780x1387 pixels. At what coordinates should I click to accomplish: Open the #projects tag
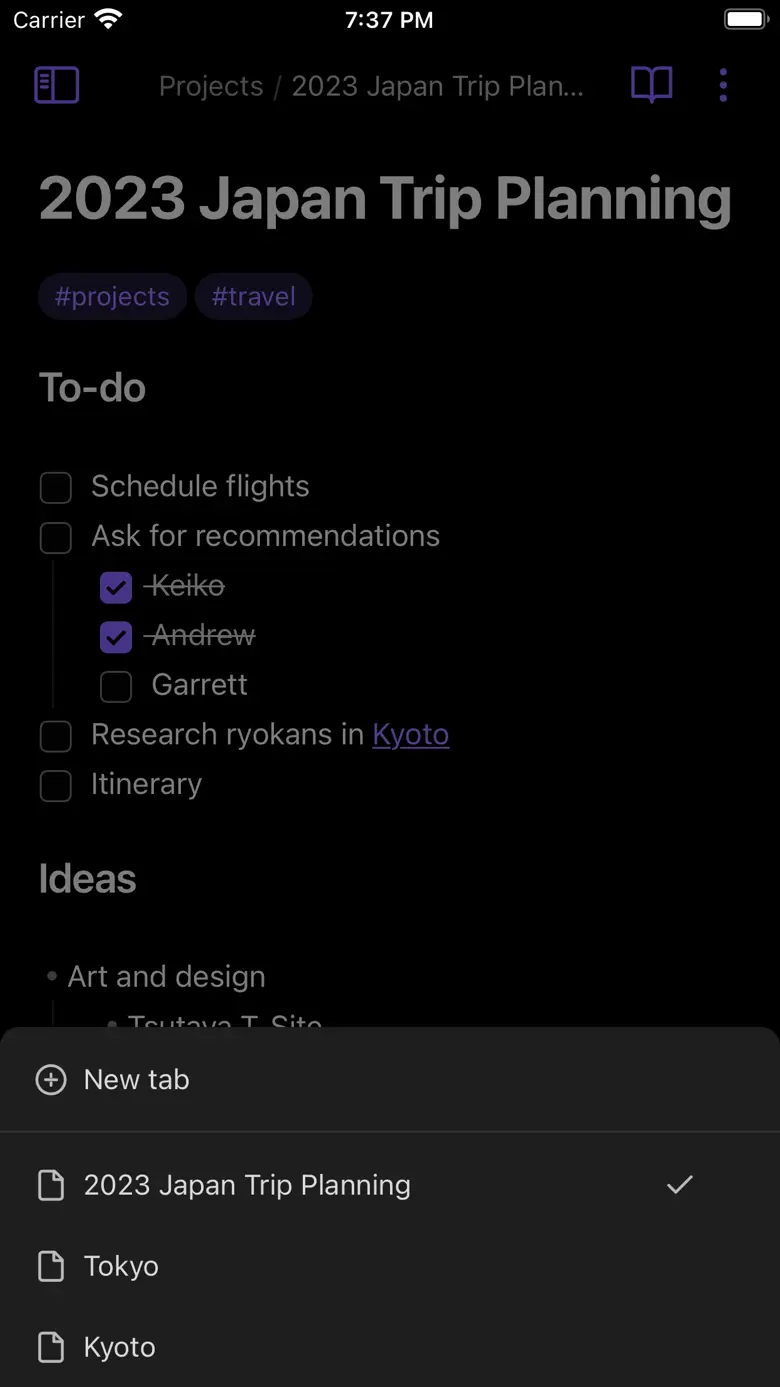coord(112,297)
